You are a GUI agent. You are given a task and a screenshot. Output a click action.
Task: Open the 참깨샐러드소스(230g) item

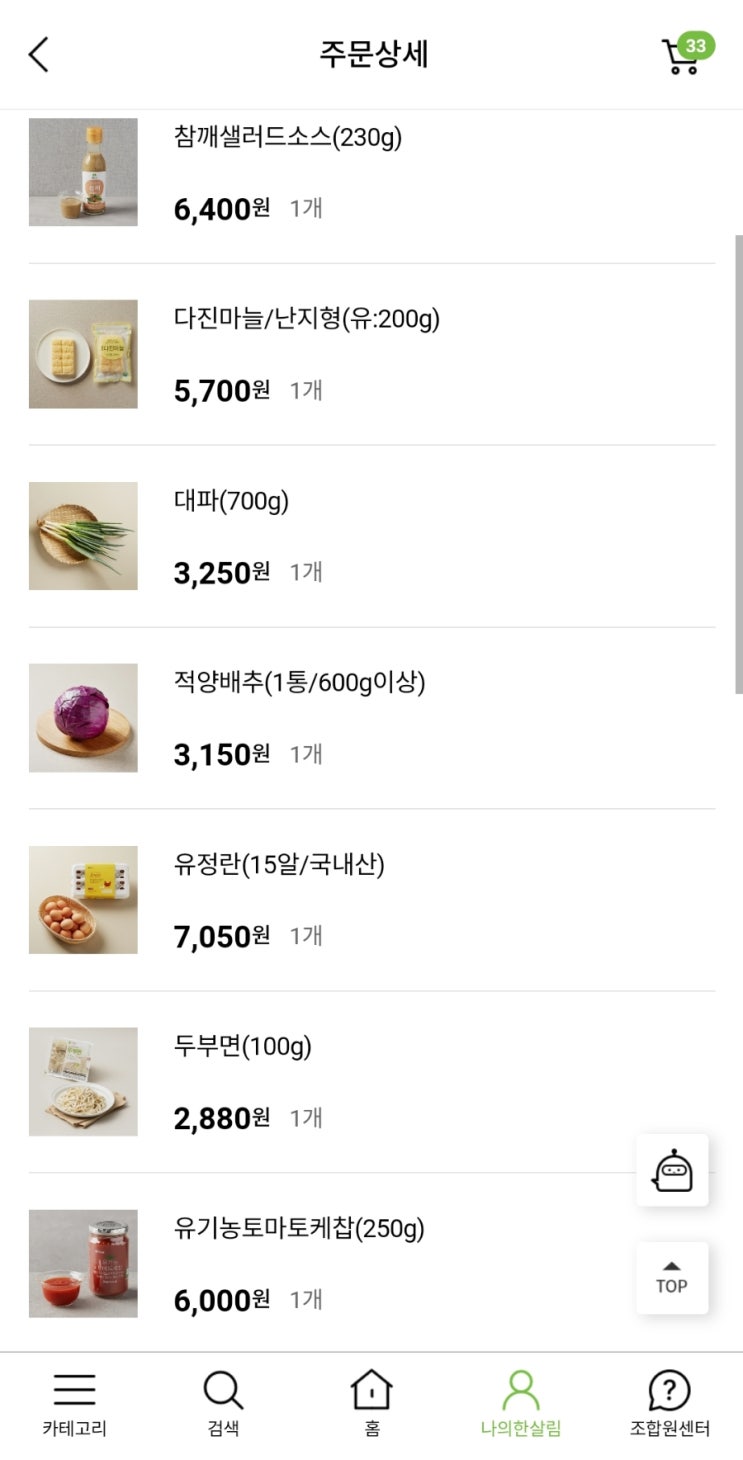click(287, 138)
